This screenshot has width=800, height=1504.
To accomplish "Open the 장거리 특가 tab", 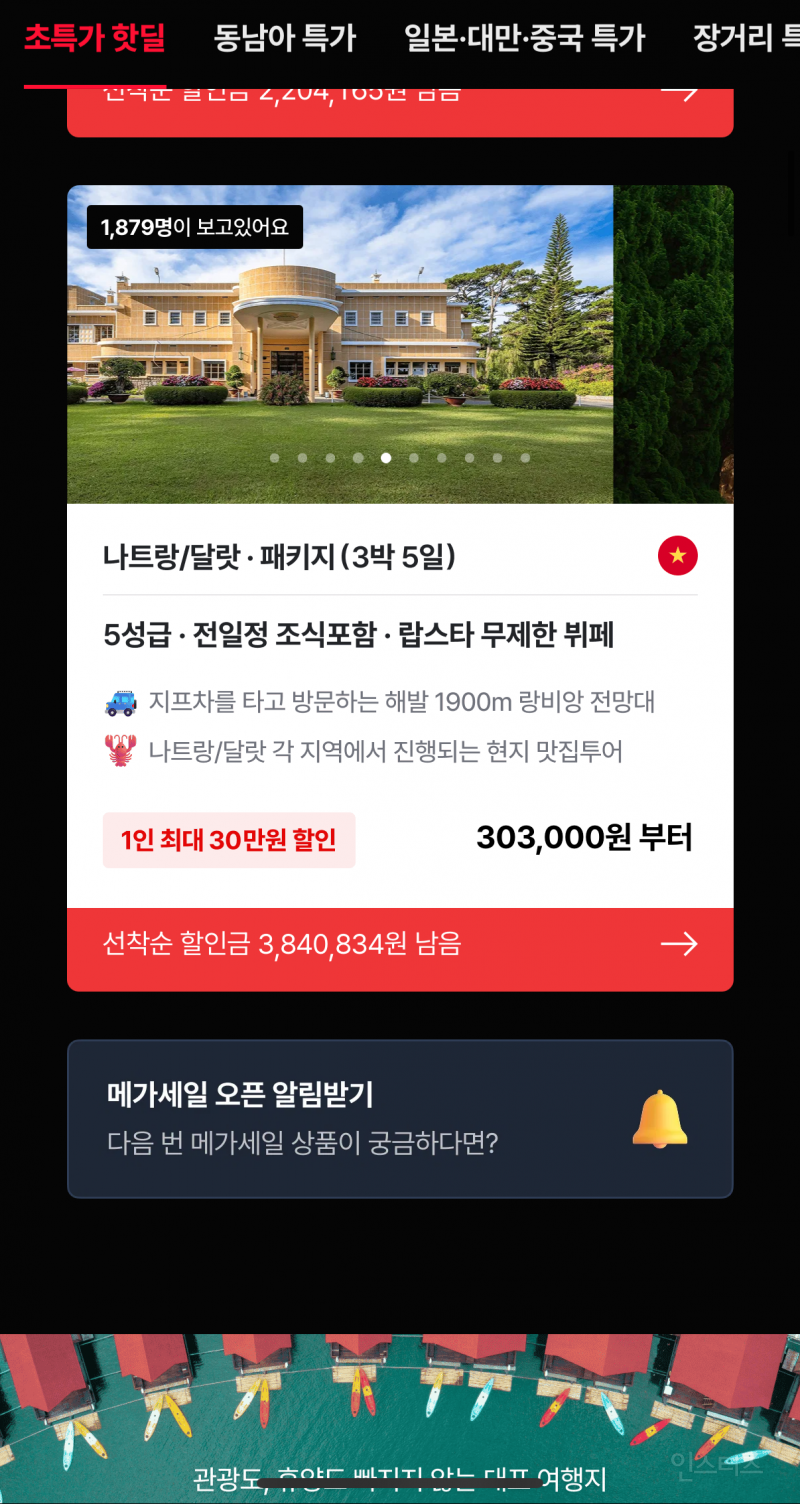I will pos(745,39).
